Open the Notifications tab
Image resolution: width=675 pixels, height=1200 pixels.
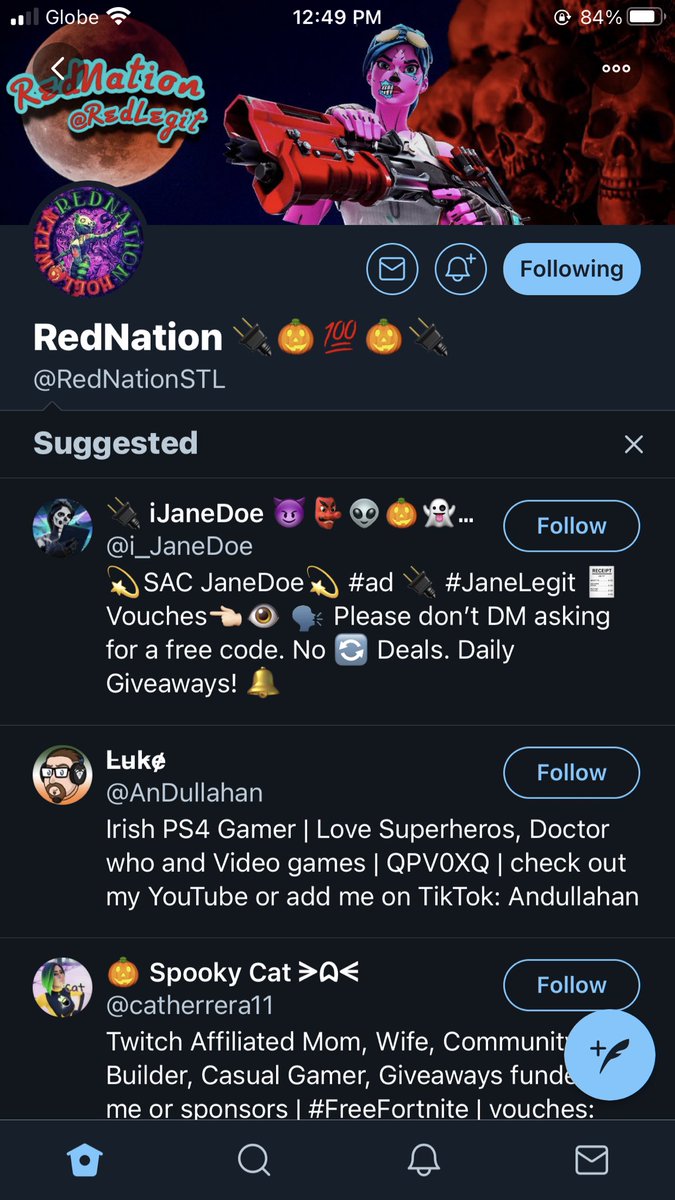[x=423, y=1160]
